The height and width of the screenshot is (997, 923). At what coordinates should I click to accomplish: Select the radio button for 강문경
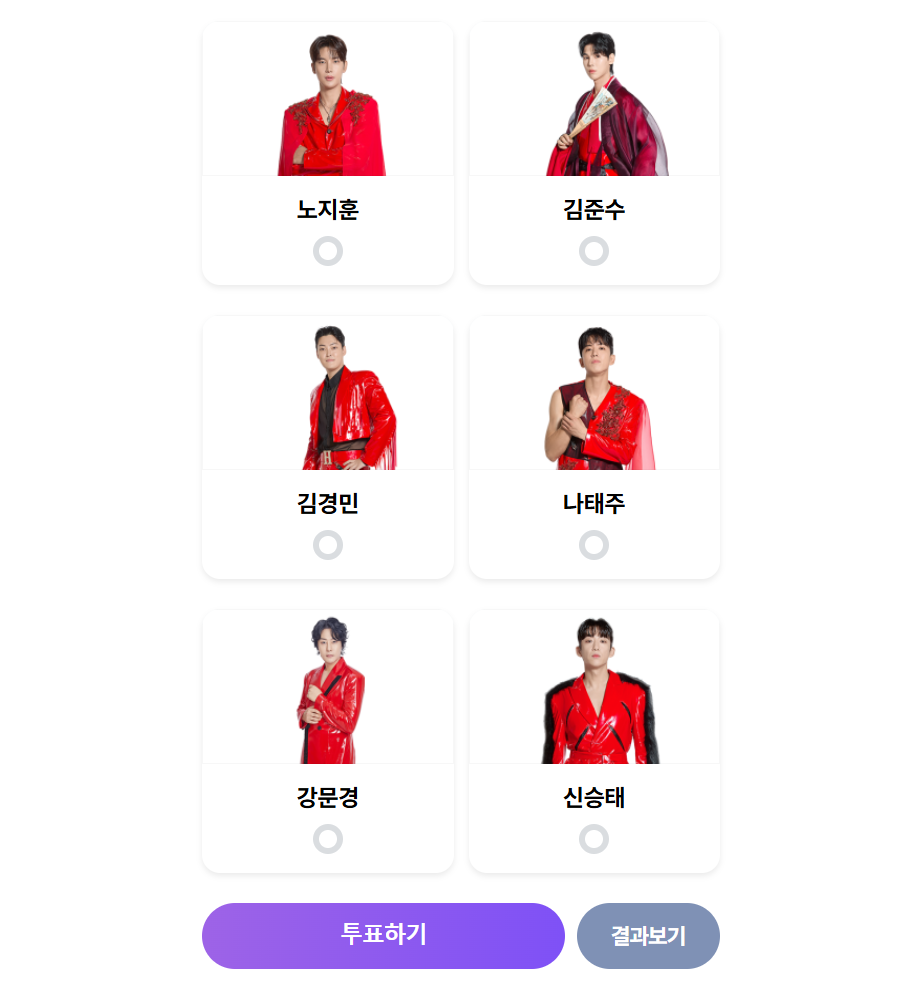click(x=328, y=840)
